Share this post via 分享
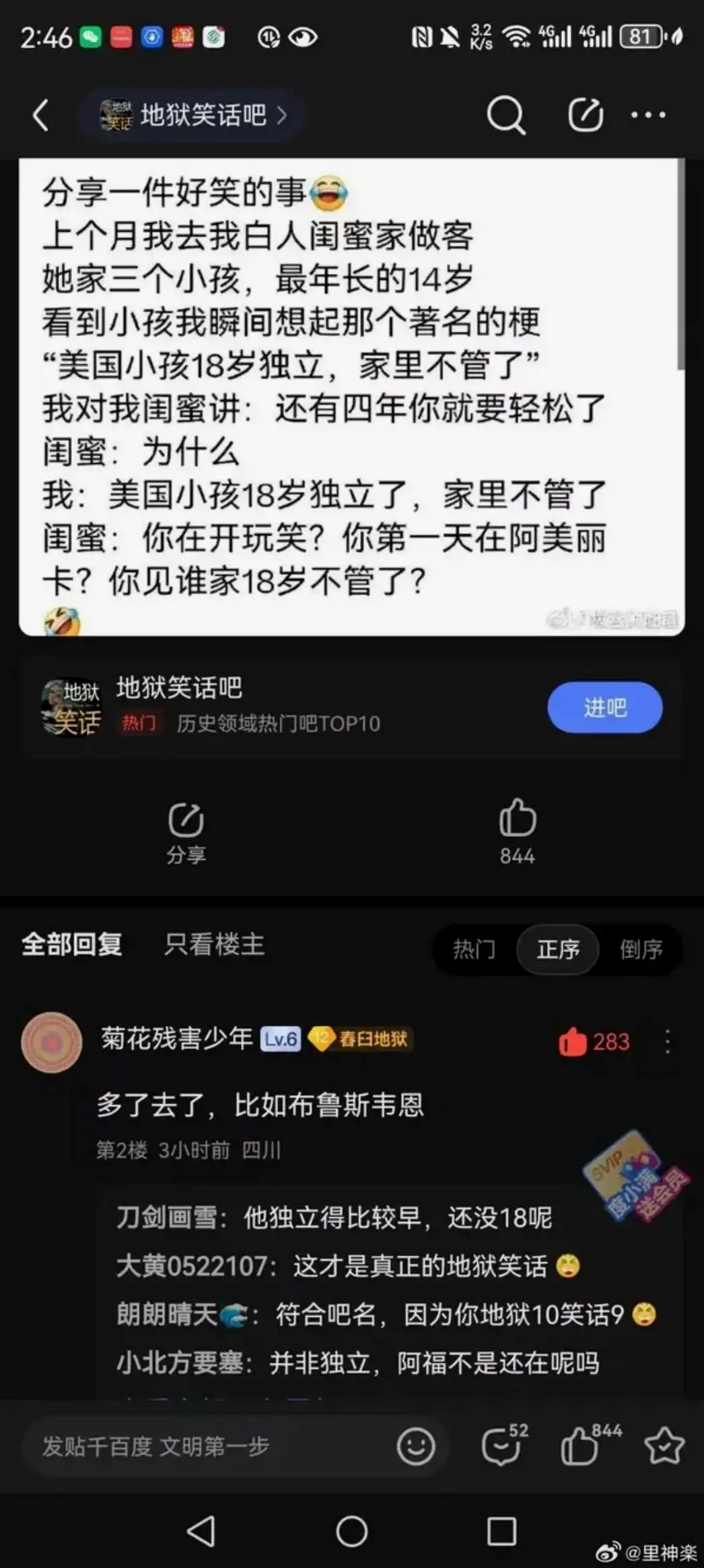The height and width of the screenshot is (1568, 704). click(x=186, y=832)
